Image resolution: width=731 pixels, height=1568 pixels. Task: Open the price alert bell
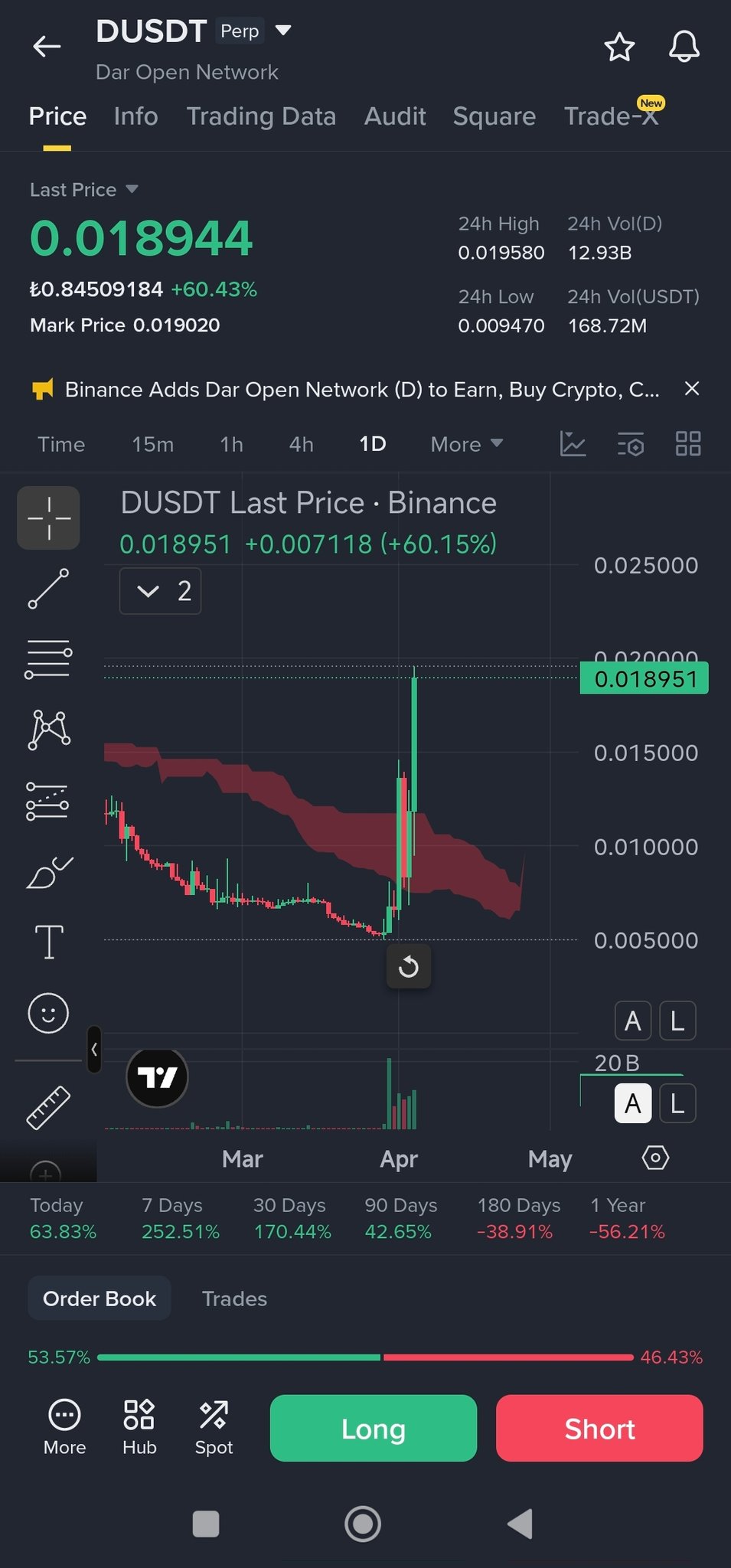[x=684, y=47]
